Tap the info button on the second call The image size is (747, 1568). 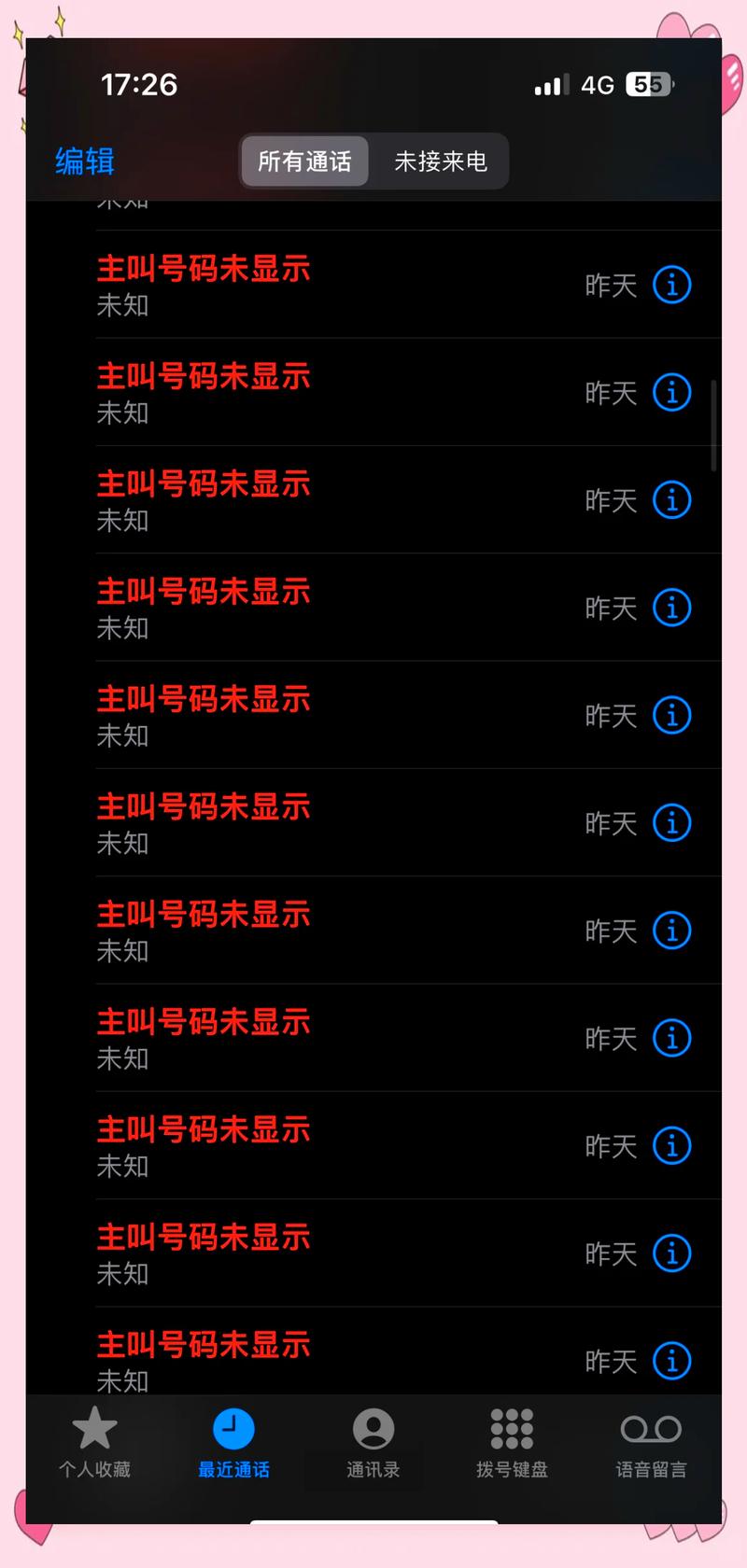671,392
